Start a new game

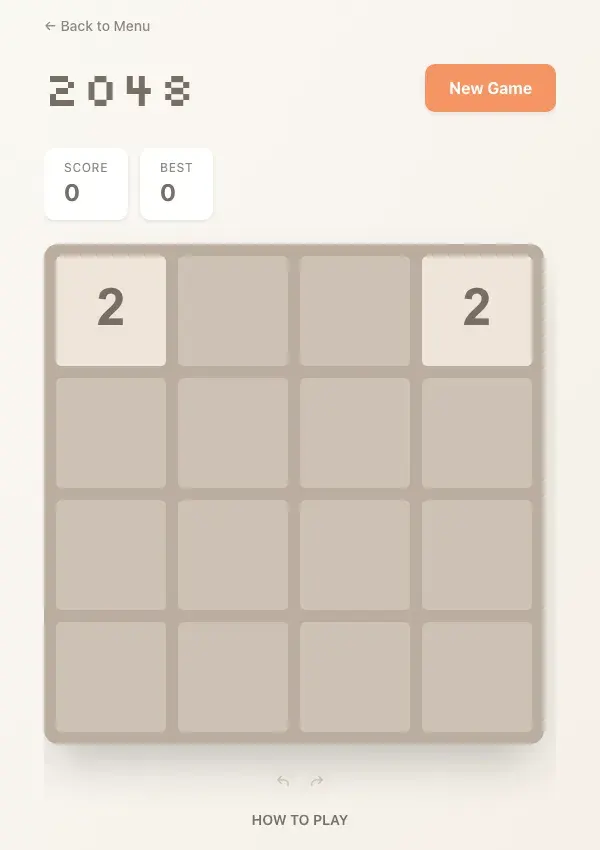[490, 88]
